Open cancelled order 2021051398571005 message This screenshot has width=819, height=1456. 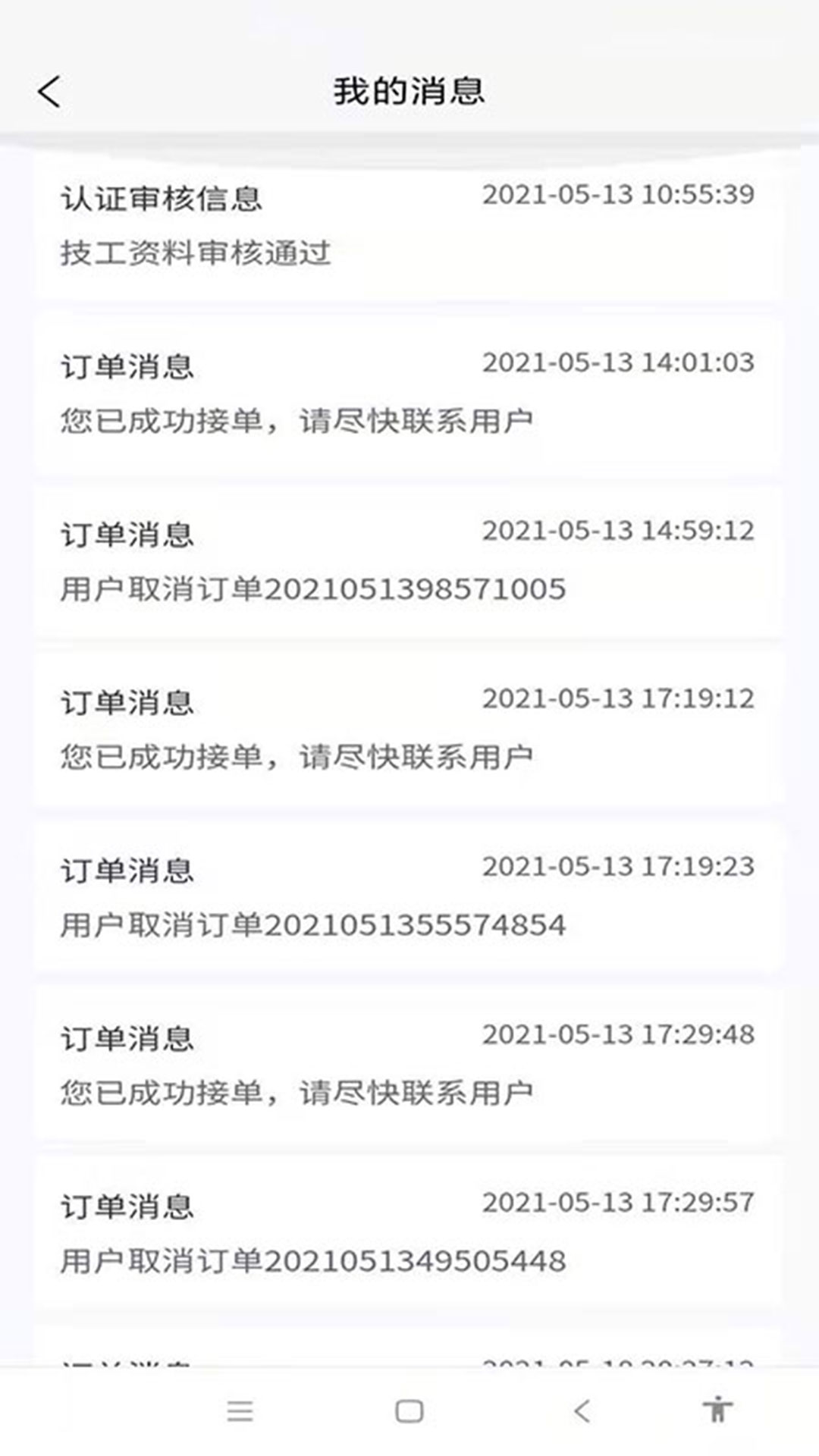tap(408, 562)
